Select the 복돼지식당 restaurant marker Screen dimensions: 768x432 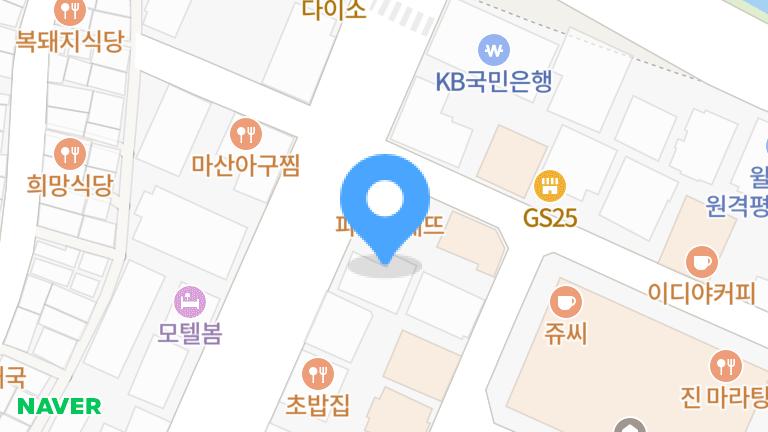tap(70, 12)
